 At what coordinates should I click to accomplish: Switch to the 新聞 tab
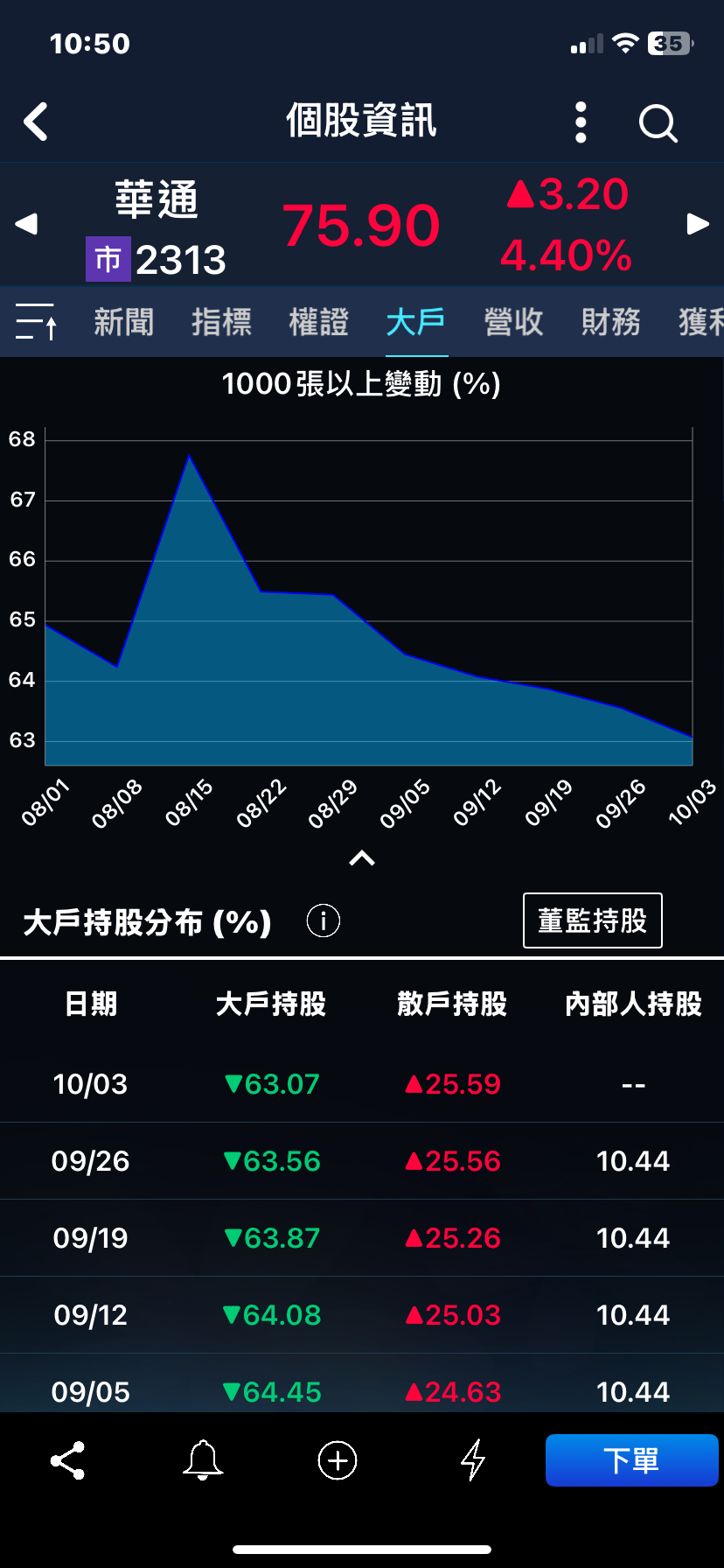click(x=124, y=322)
